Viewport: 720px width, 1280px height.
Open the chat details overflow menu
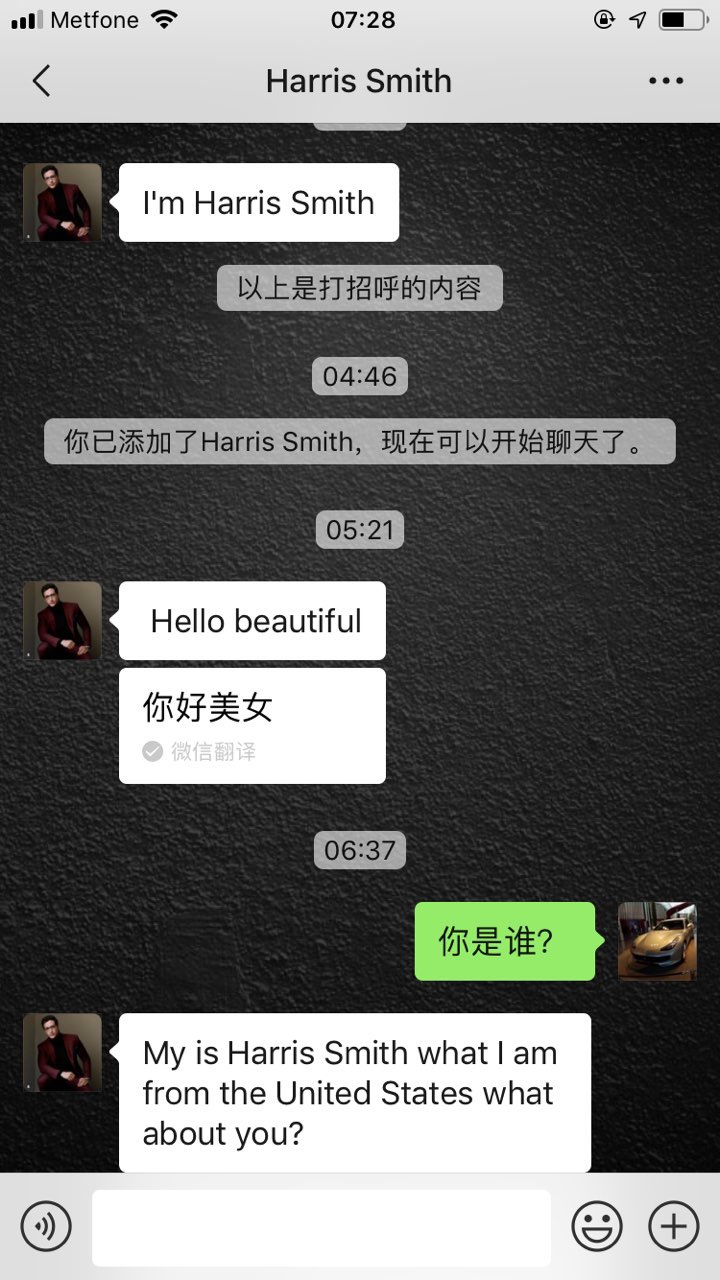tap(666, 81)
